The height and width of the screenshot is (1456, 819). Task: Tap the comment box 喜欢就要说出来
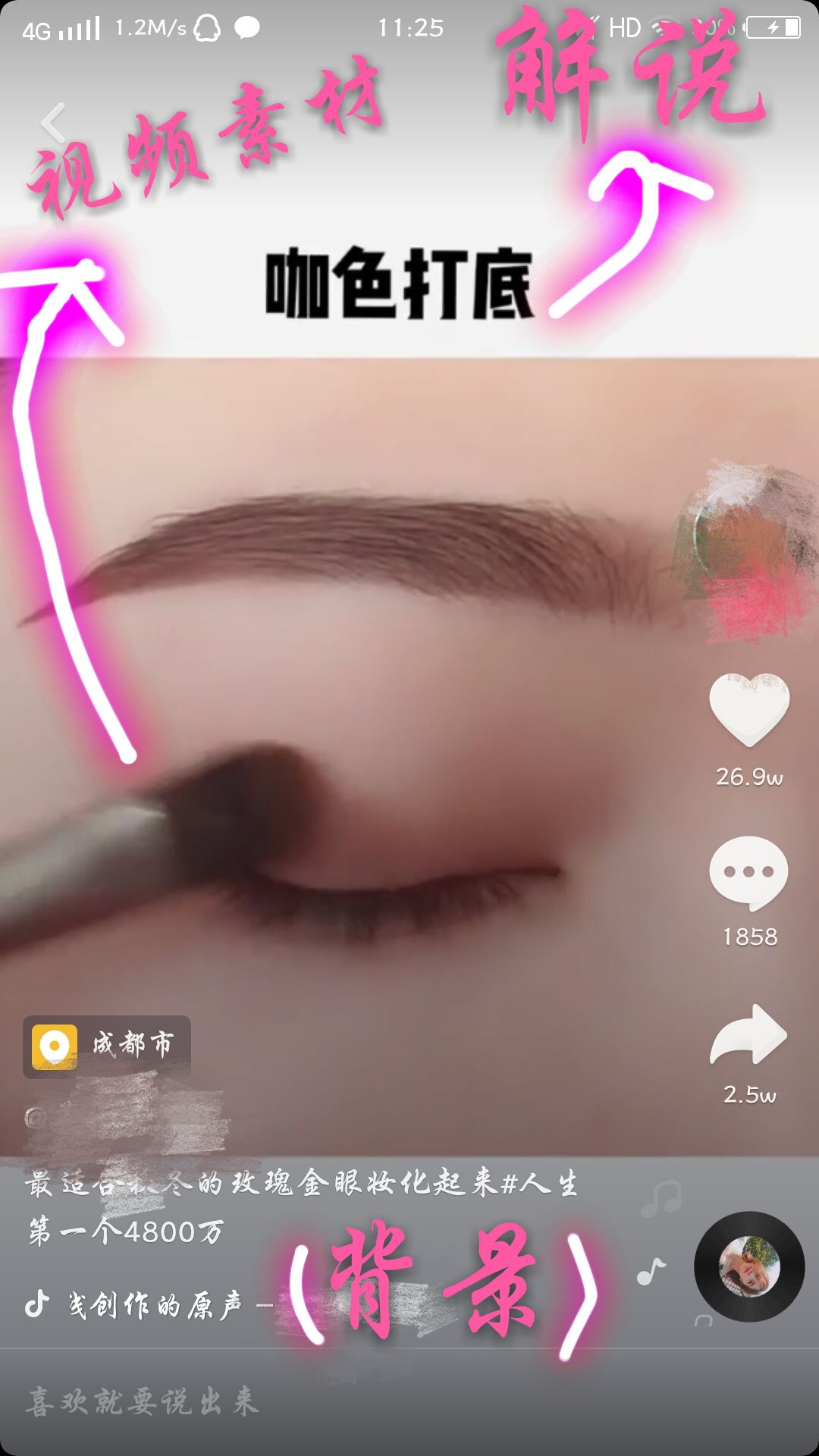(x=144, y=1402)
